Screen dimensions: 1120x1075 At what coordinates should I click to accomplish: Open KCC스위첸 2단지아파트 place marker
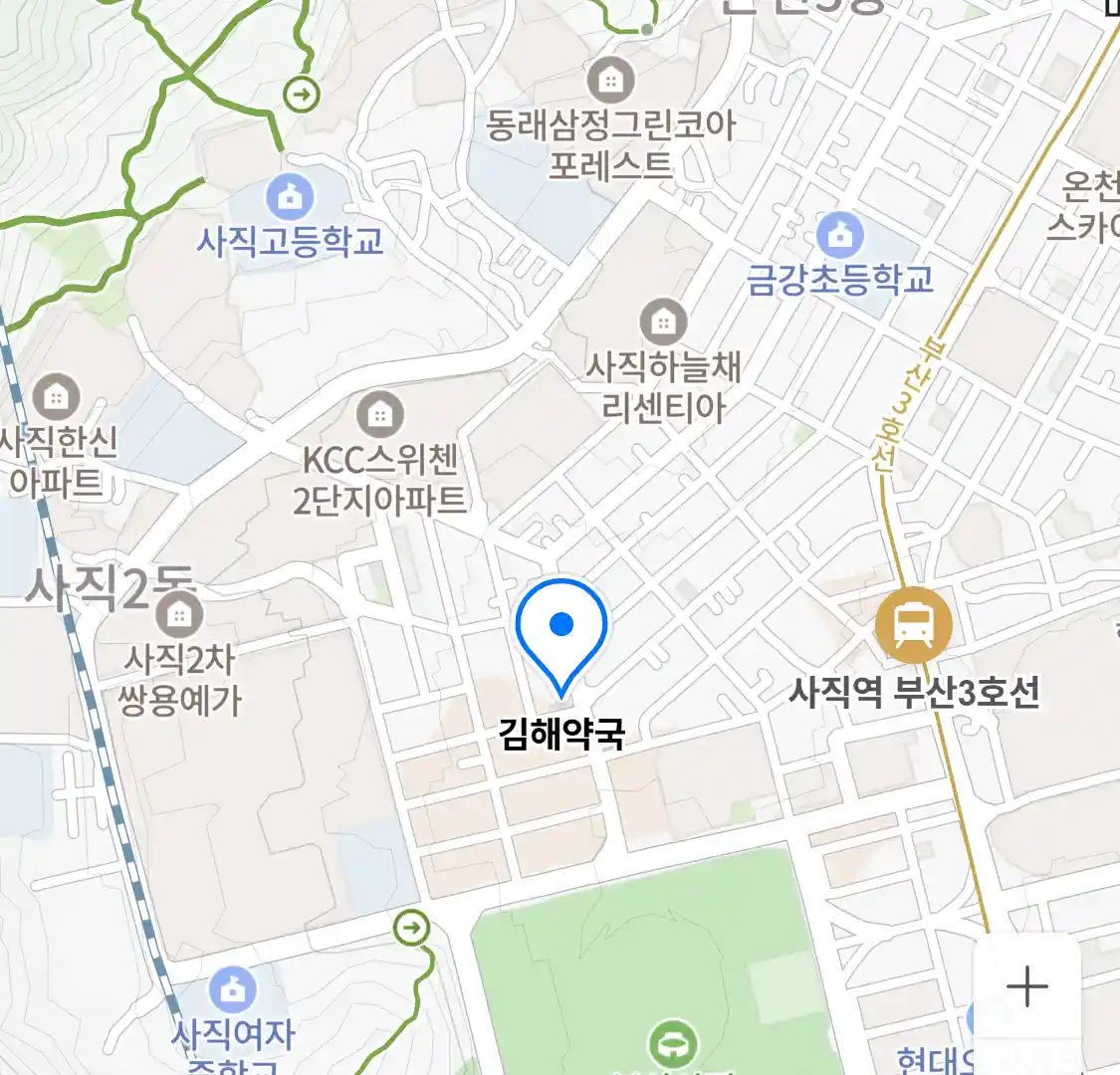coord(379,413)
